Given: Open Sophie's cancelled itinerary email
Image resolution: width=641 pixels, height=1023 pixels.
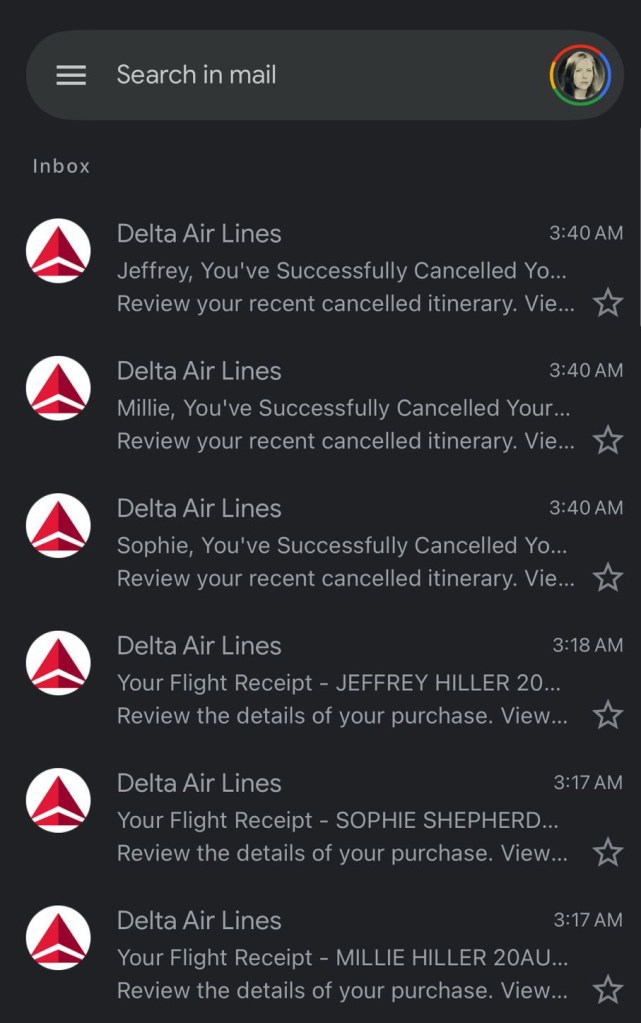Looking at the screenshot, I should pos(340,545).
